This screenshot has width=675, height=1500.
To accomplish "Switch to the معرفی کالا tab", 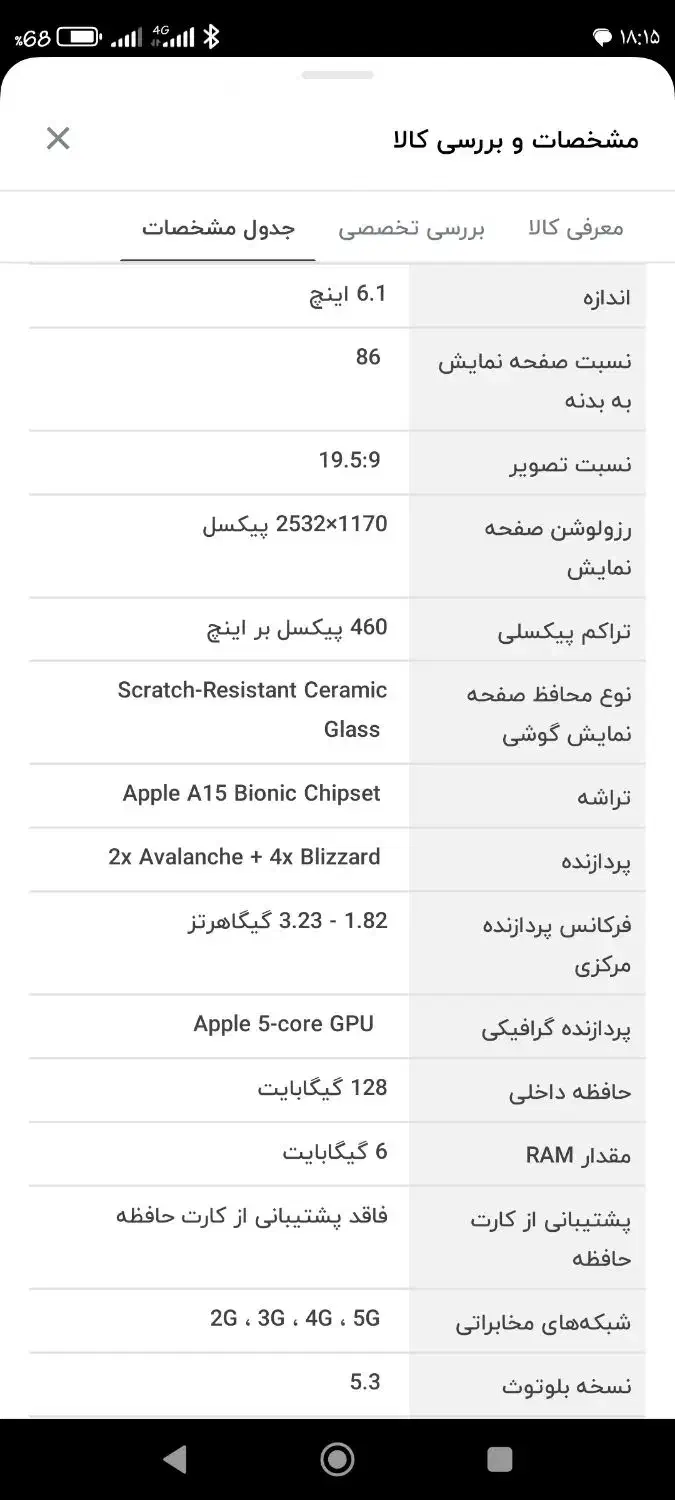I will point(576,228).
